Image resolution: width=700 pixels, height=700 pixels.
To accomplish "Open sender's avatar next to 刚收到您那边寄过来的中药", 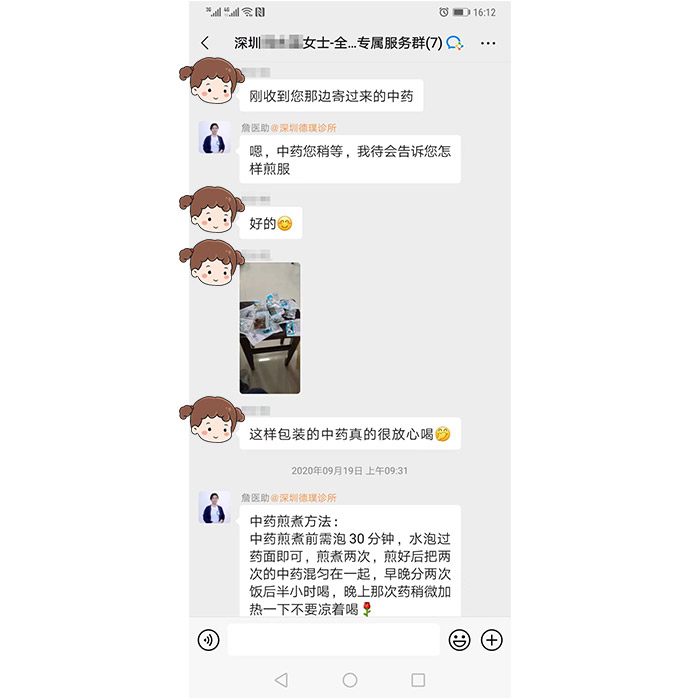I will (211, 82).
